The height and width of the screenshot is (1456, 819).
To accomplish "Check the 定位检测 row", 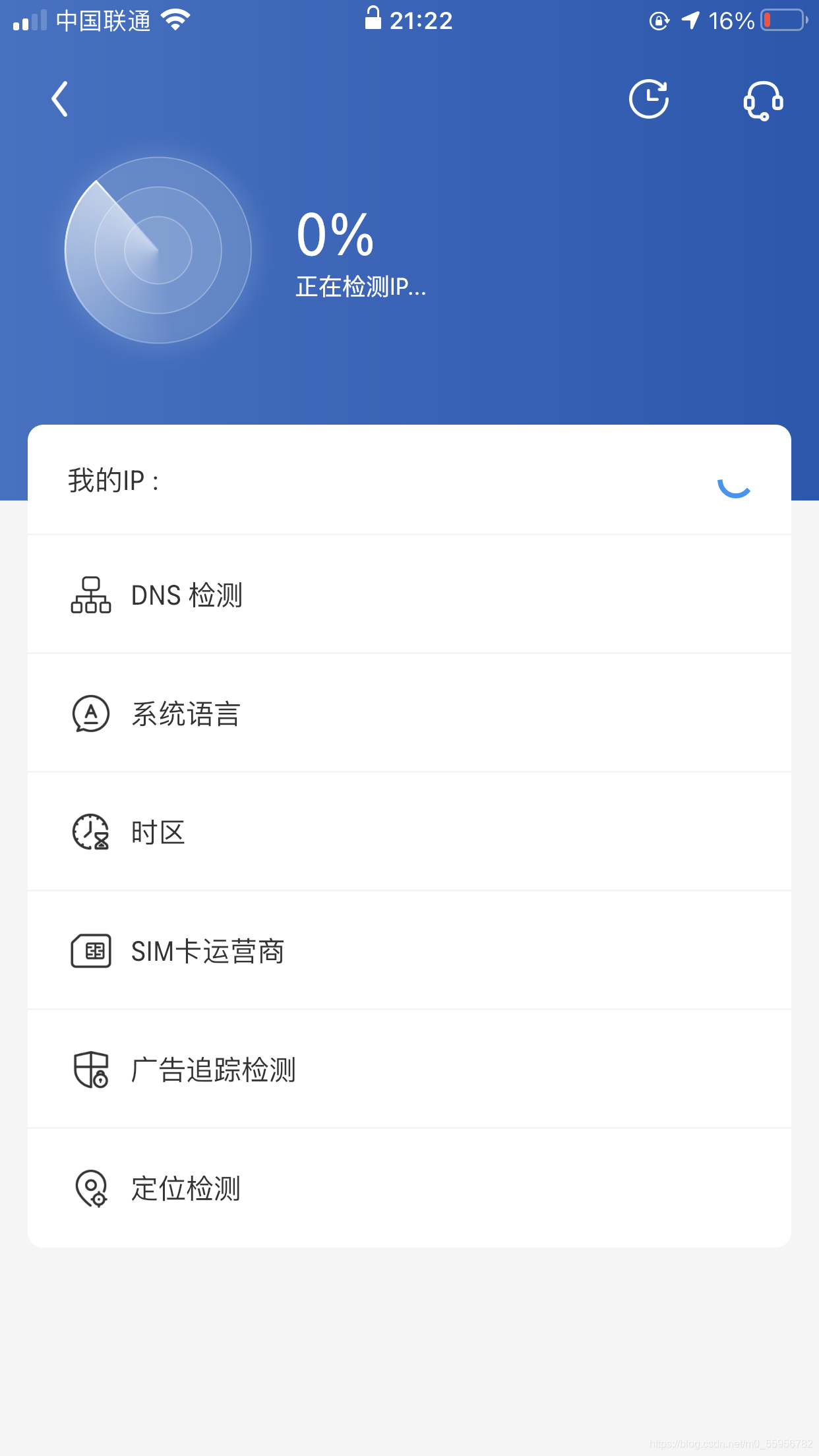I will 409,1188.
